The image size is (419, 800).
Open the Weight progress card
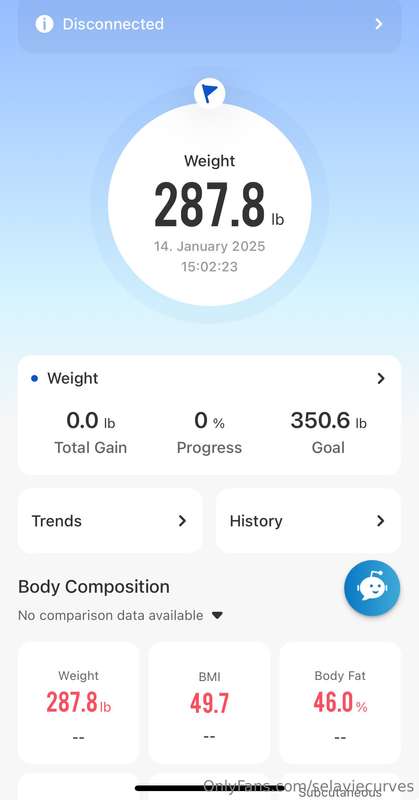pyautogui.click(x=209, y=415)
